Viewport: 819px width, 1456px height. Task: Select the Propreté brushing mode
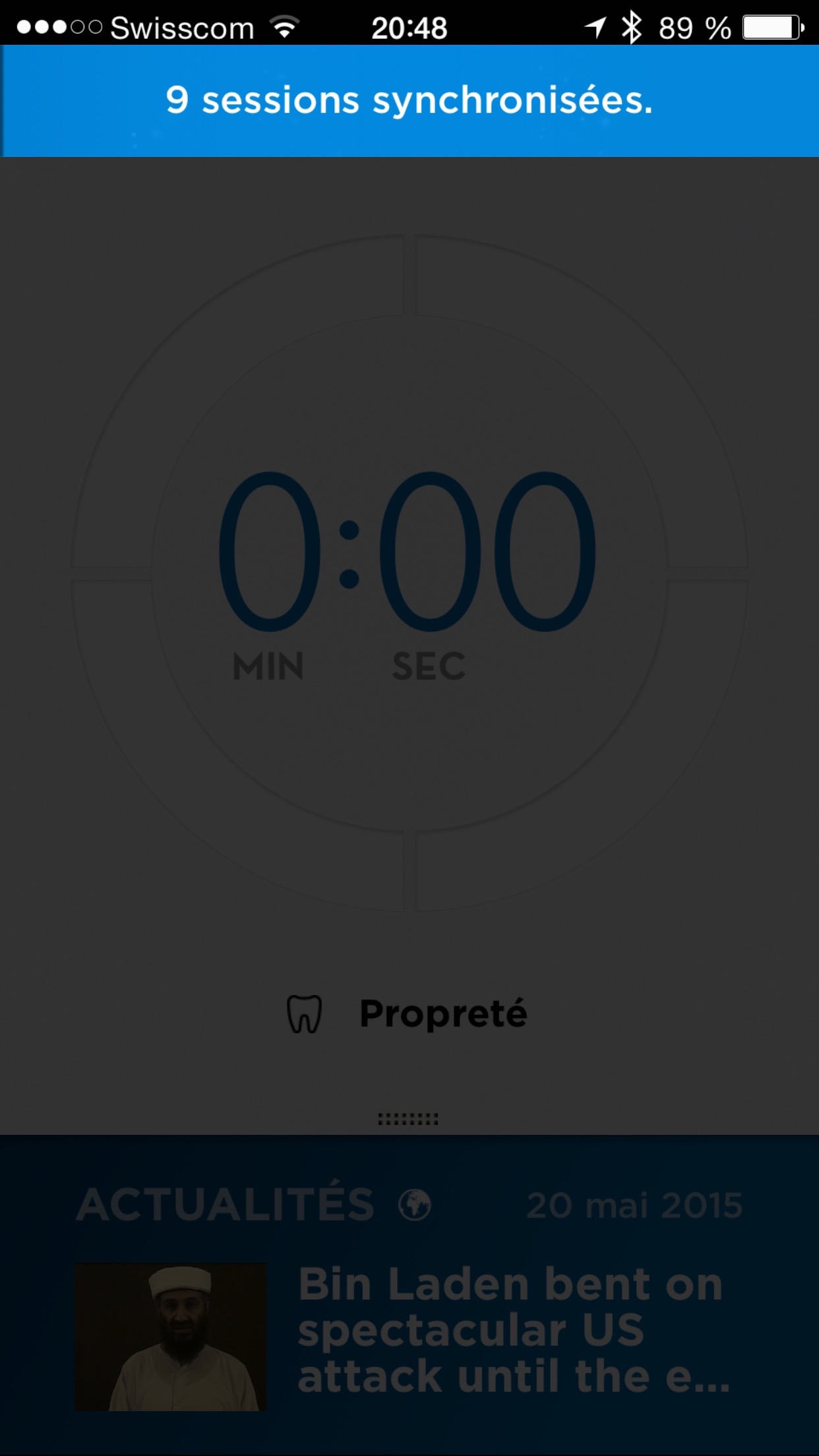point(407,1014)
